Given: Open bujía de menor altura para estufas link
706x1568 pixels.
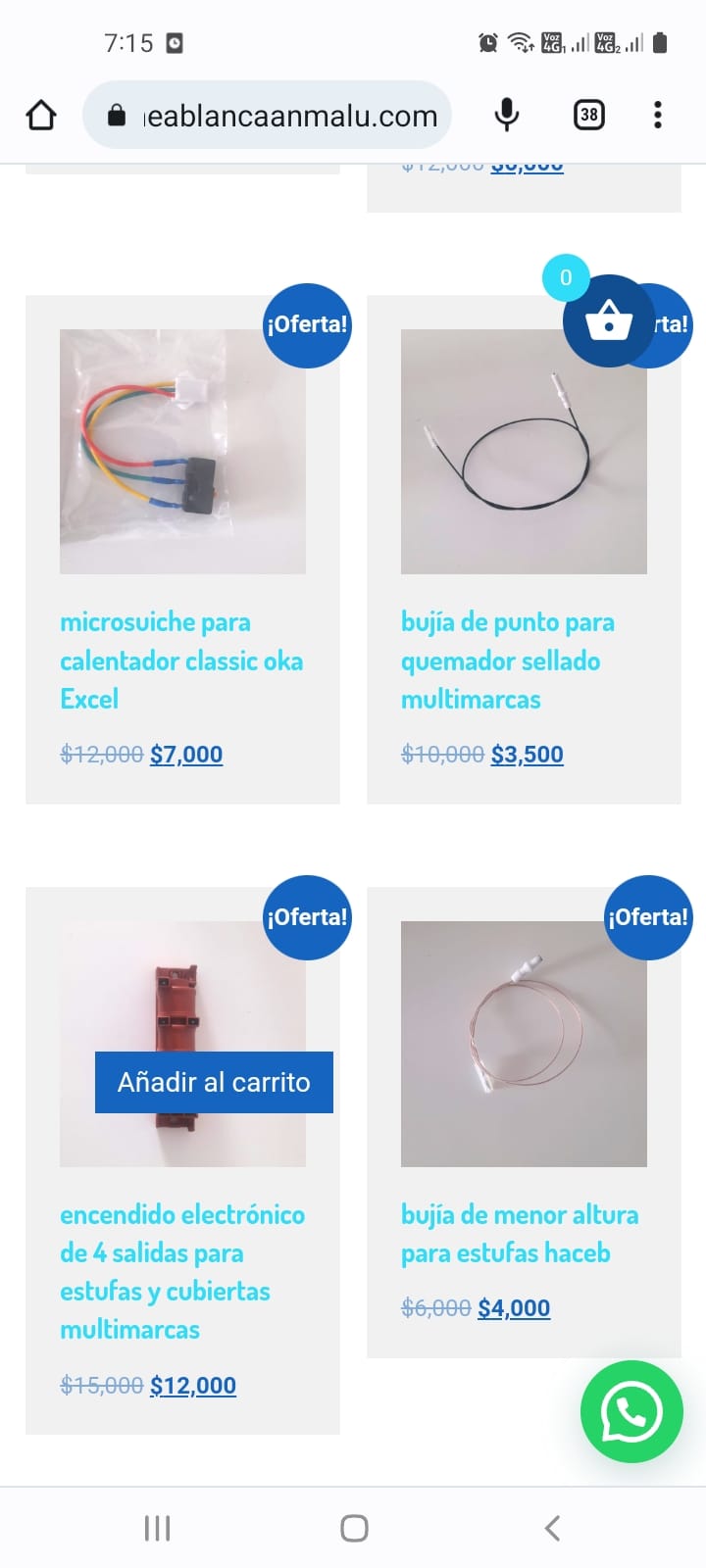Looking at the screenshot, I should pos(519,1234).
